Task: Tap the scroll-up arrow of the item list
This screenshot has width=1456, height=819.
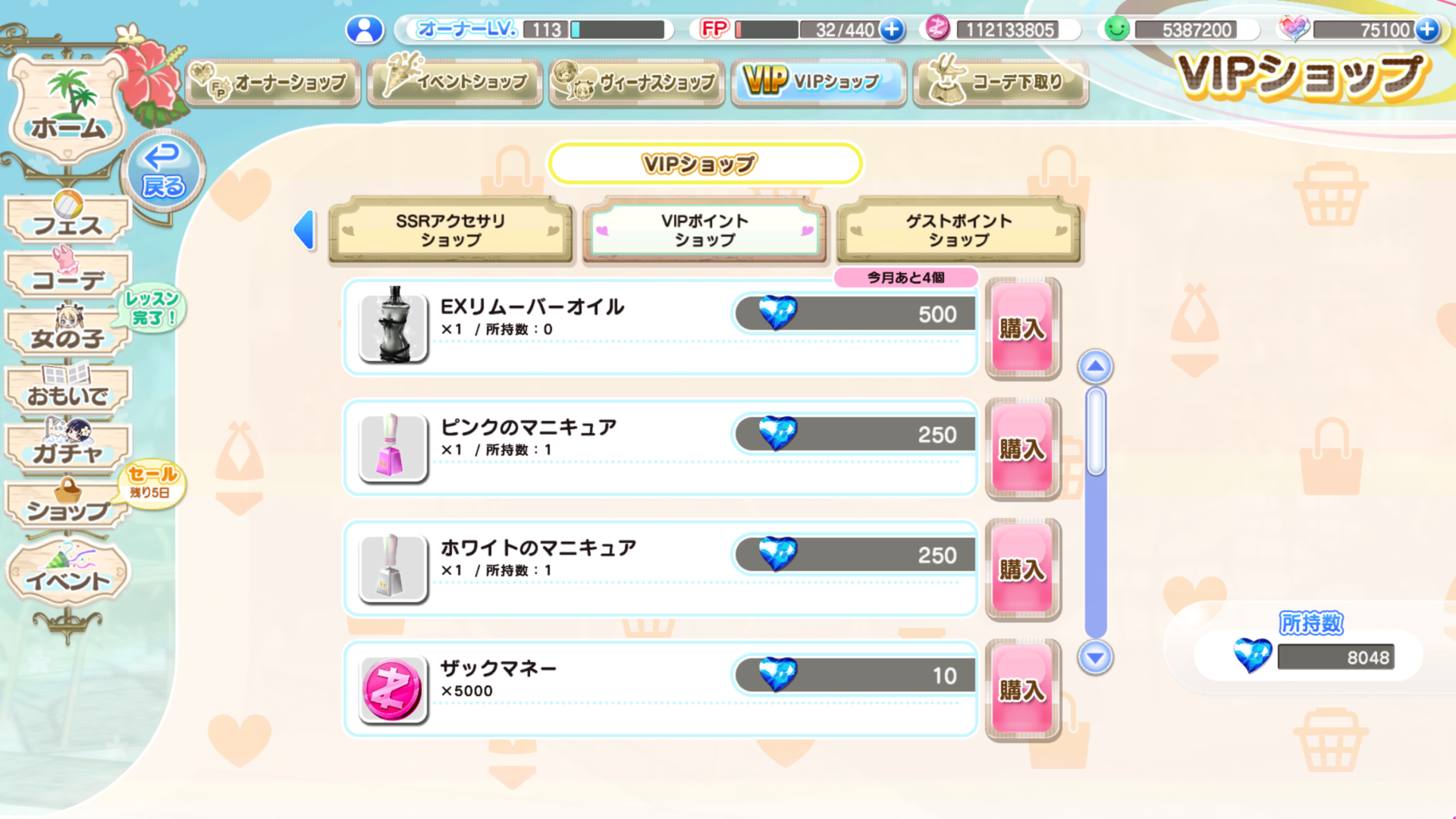Action: tap(1095, 367)
